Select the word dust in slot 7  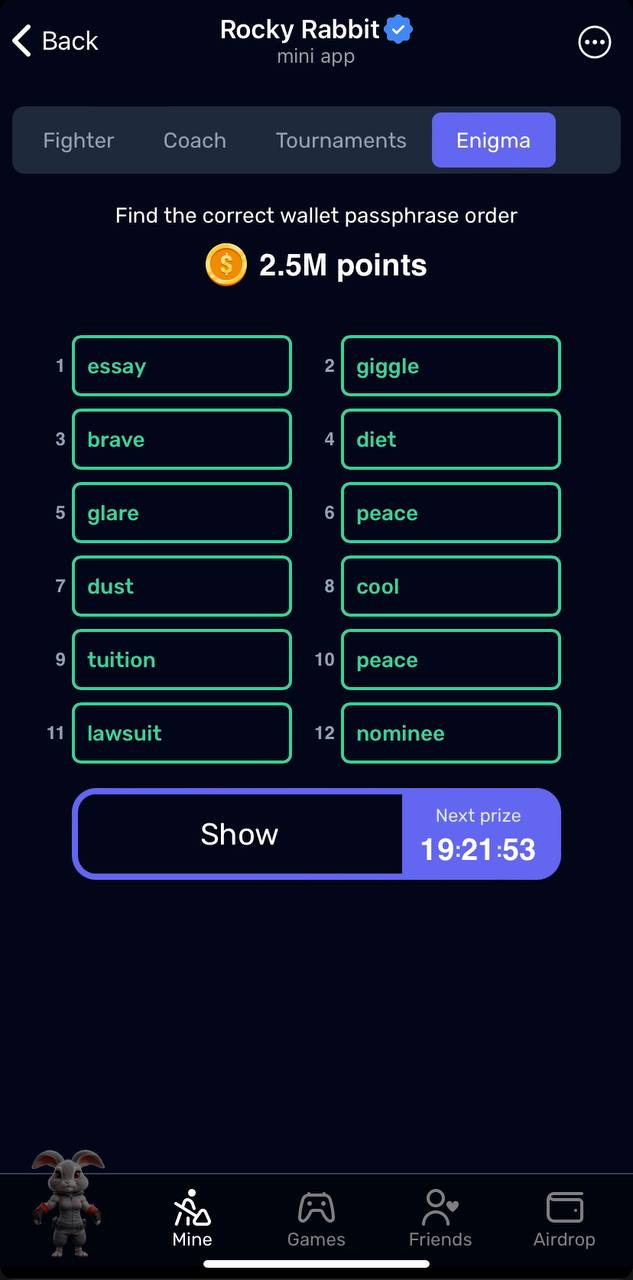coord(182,586)
